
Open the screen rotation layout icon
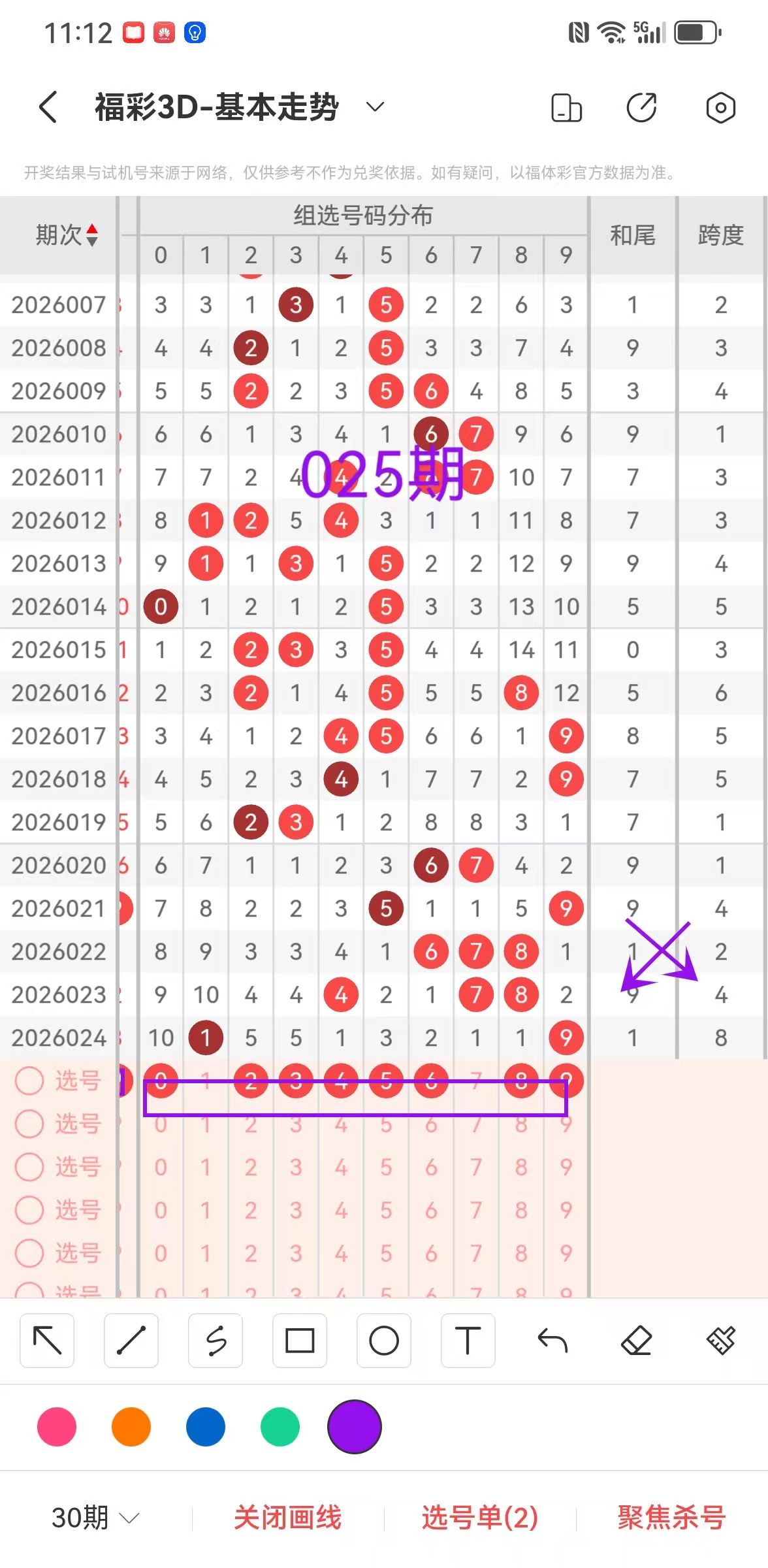coord(566,108)
